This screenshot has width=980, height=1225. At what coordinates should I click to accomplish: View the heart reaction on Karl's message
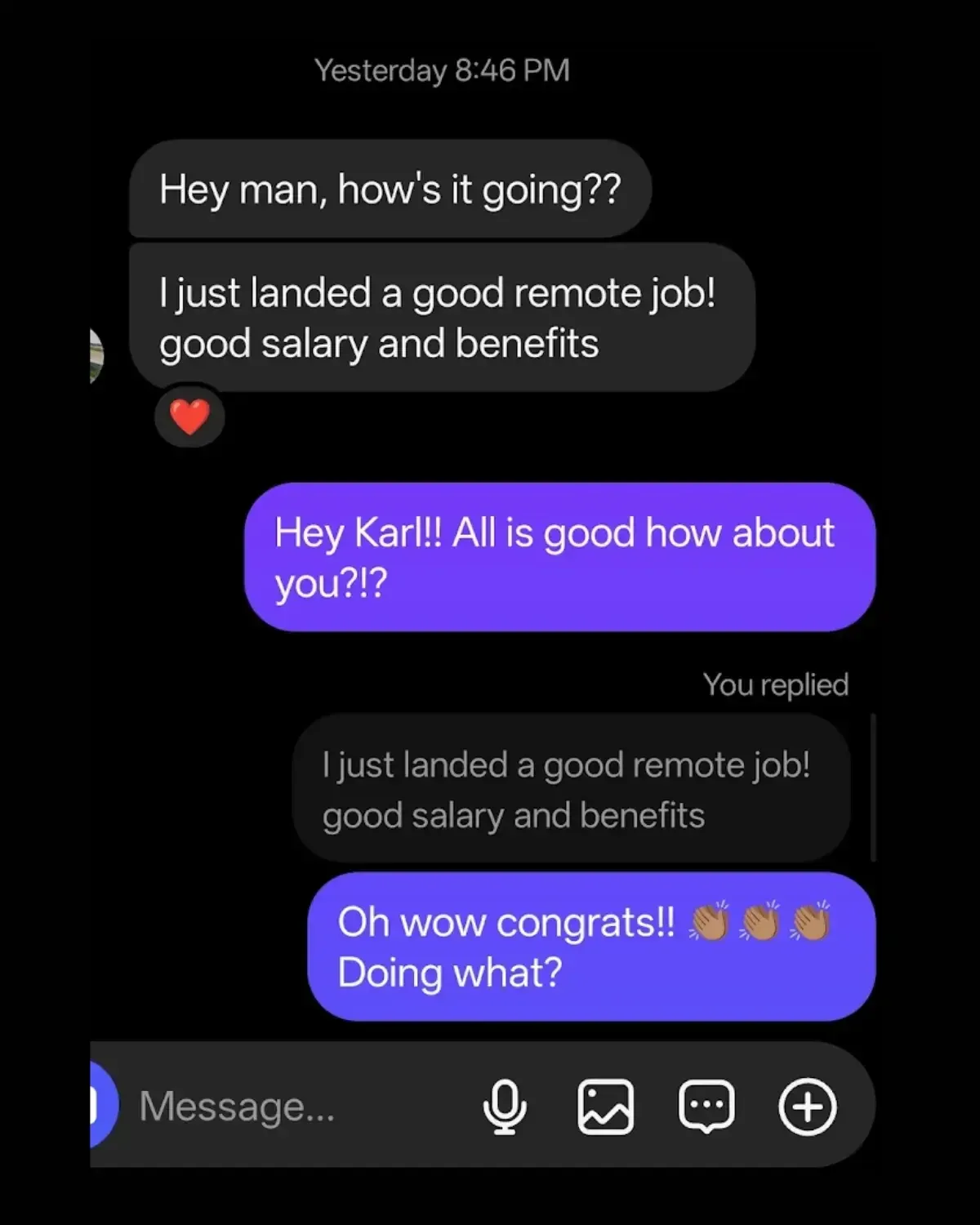(x=189, y=416)
